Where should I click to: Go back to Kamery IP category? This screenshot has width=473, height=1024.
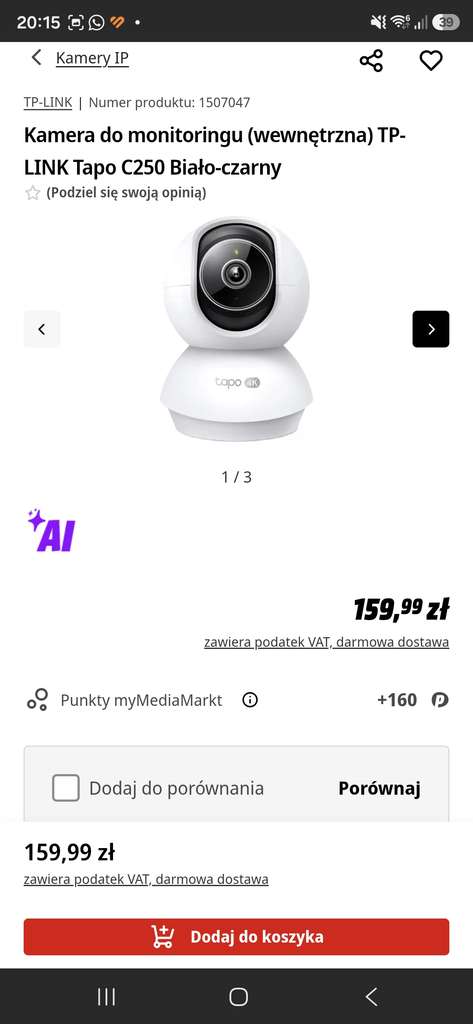click(x=80, y=58)
